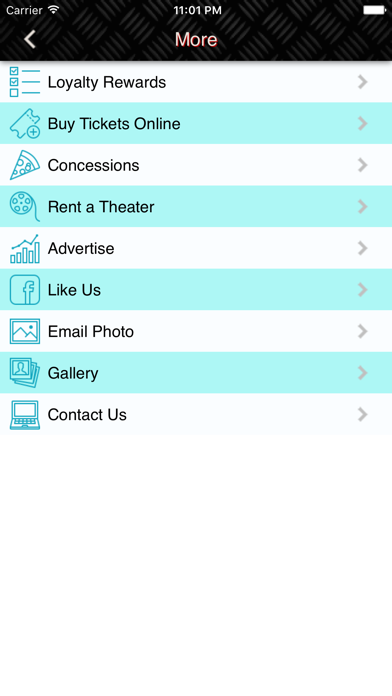Browse the Gallery

[196, 373]
